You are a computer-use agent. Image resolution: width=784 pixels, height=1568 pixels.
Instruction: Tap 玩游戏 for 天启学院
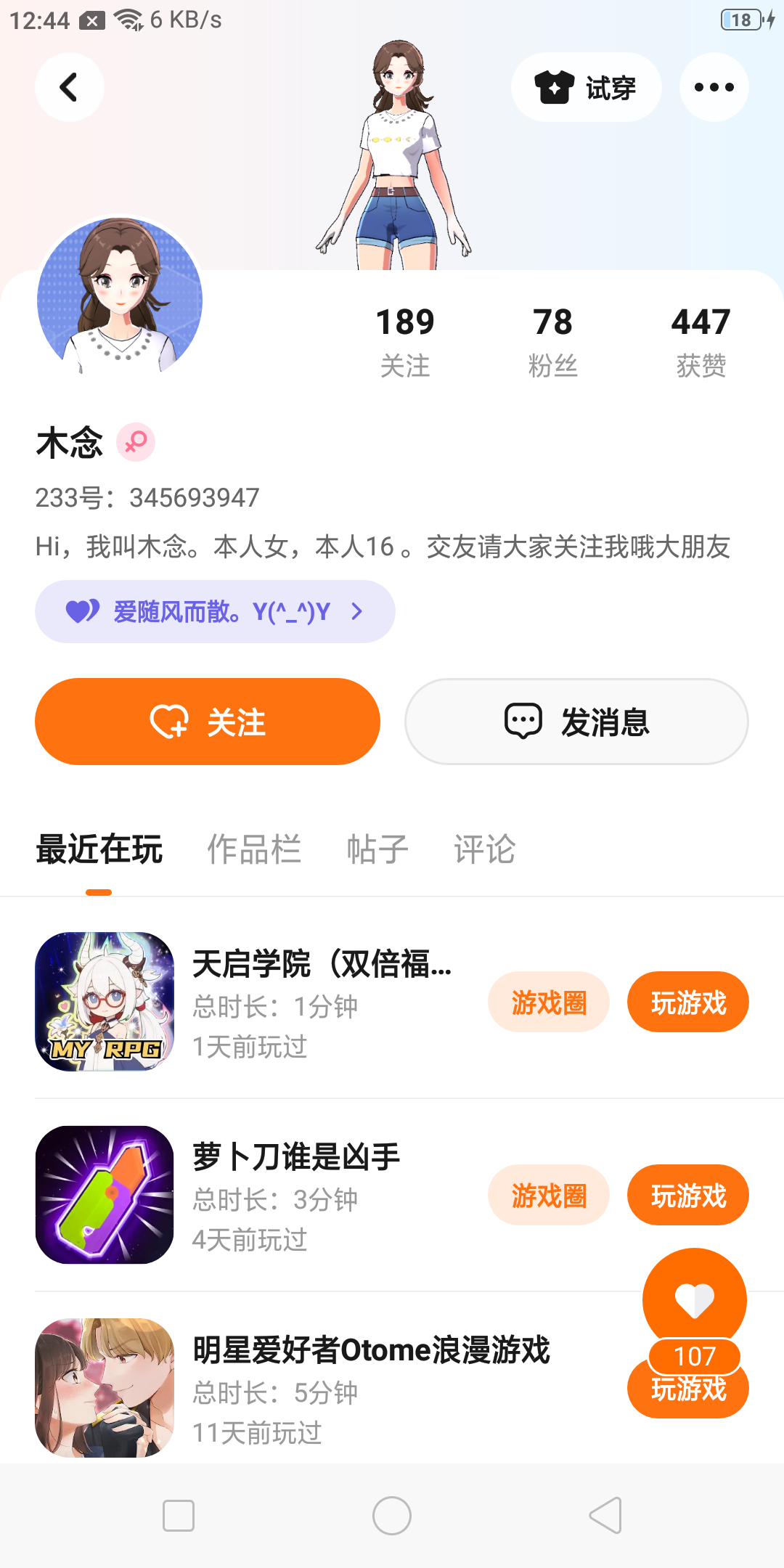(x=687, y=1003)
